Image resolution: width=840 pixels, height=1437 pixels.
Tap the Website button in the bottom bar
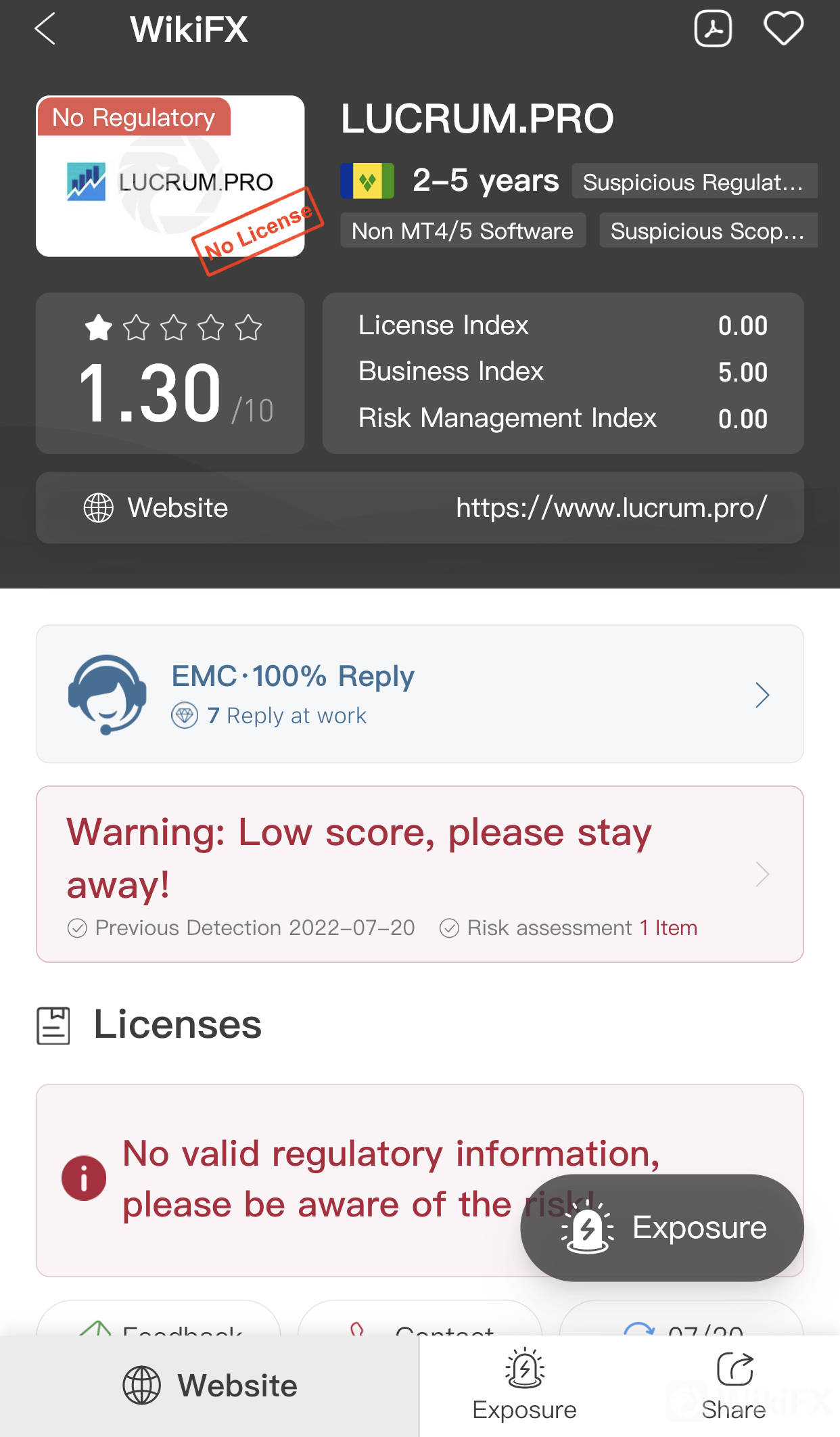coord(210,1386)
